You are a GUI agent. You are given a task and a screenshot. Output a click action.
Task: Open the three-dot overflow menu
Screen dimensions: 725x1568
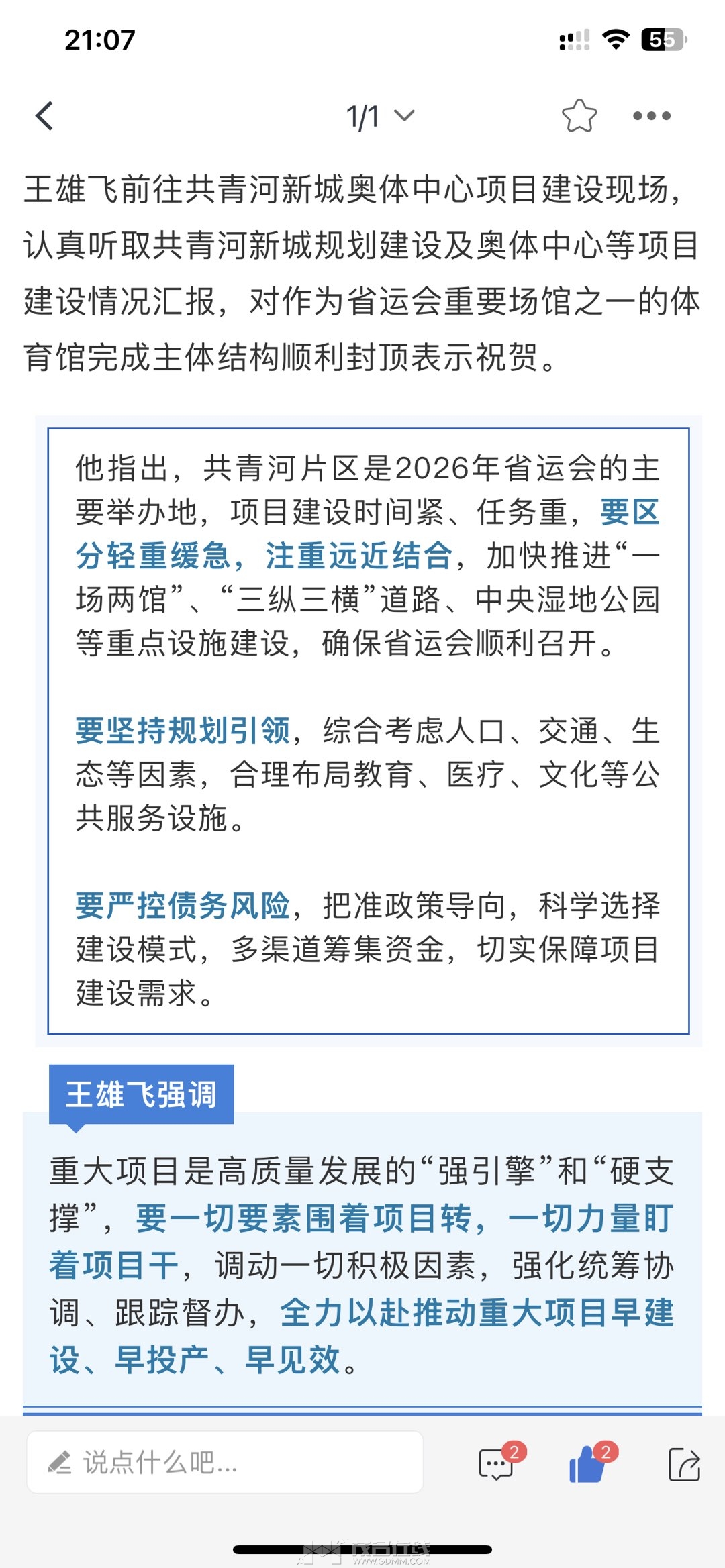point(652,116)
